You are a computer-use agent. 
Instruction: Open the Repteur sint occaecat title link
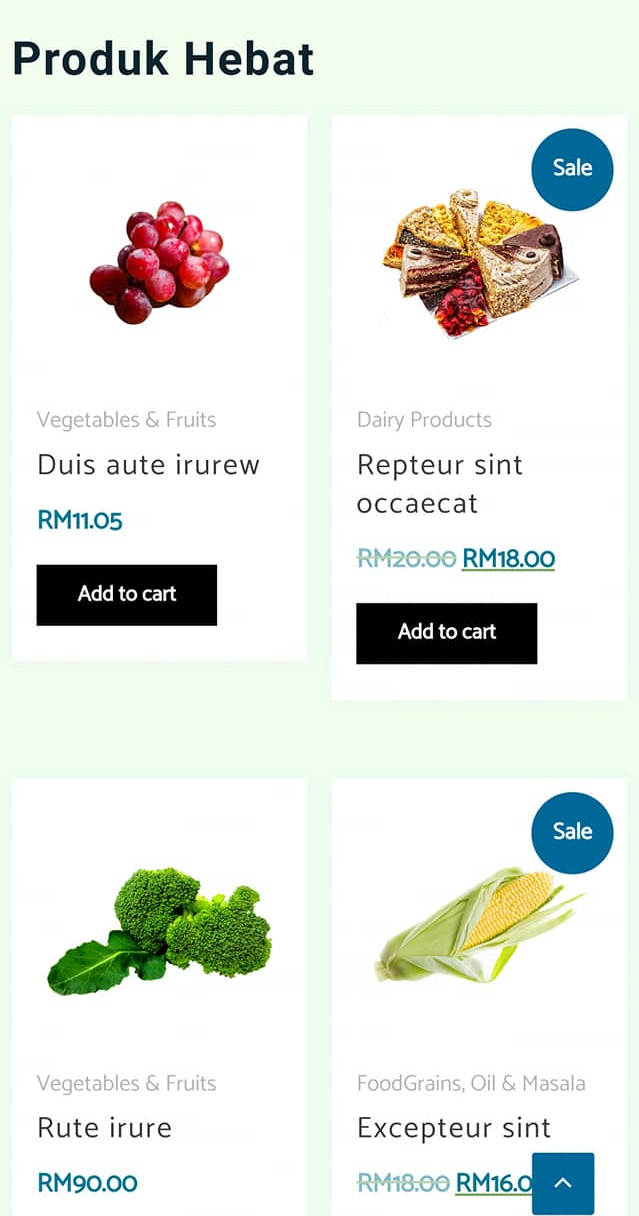click(440, 484)
